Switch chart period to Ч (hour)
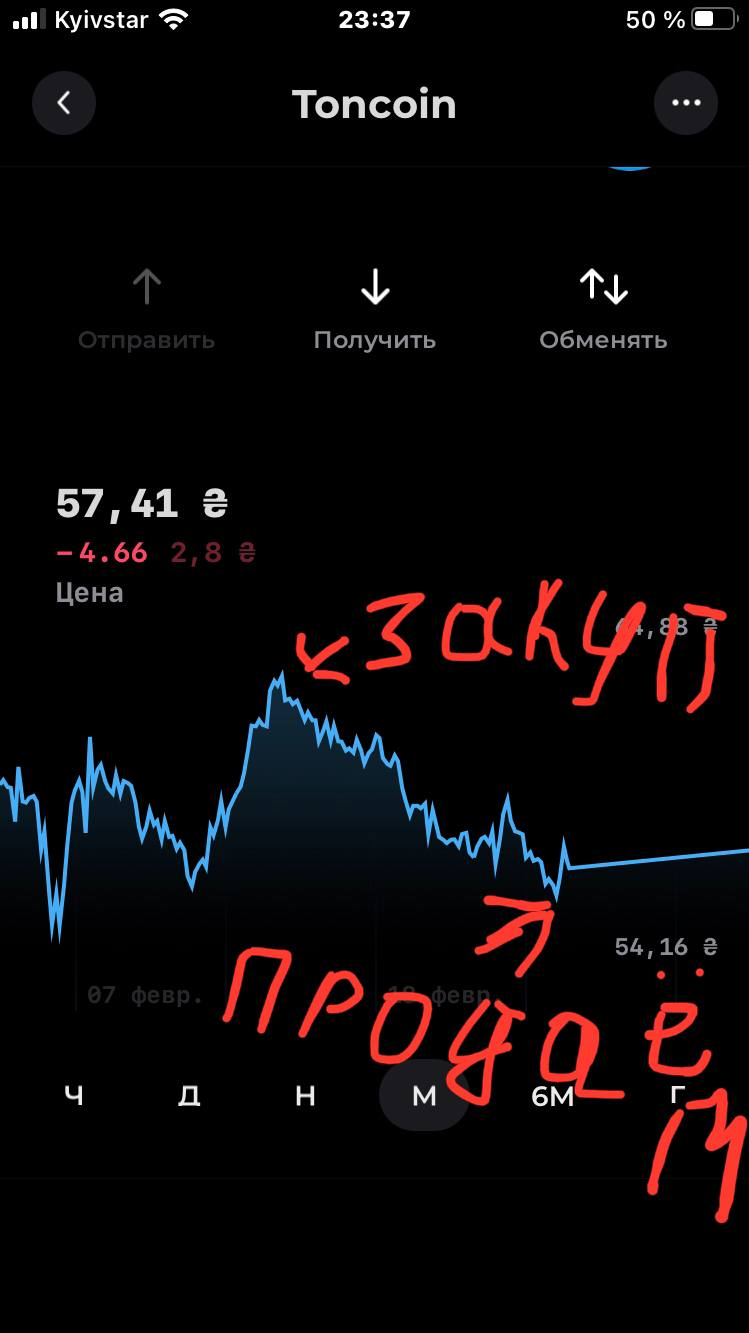The image size is (749, 1333). (72, 1095)
